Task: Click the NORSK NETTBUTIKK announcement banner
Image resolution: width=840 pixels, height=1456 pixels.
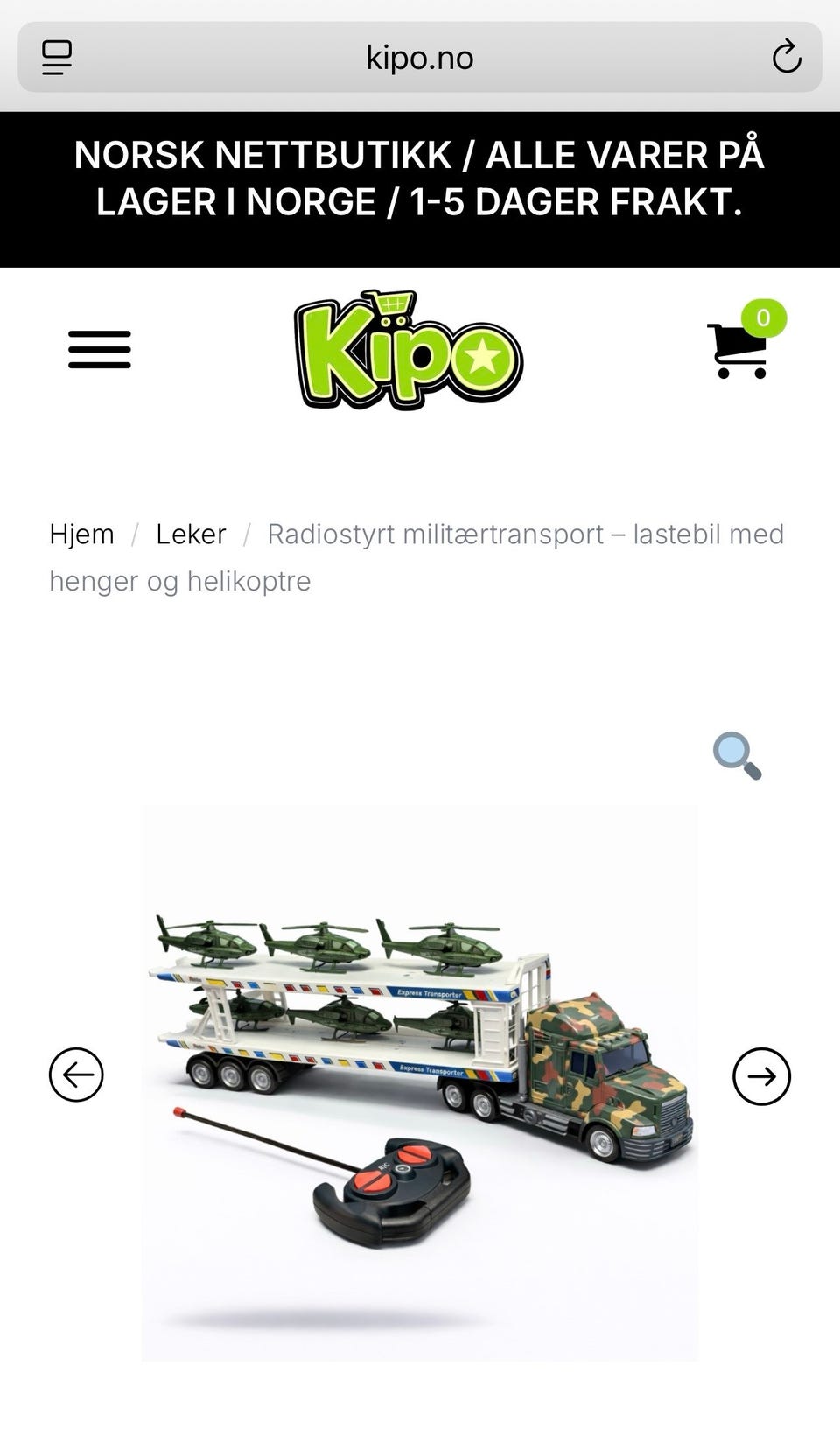Action: (x=420, y=178)
